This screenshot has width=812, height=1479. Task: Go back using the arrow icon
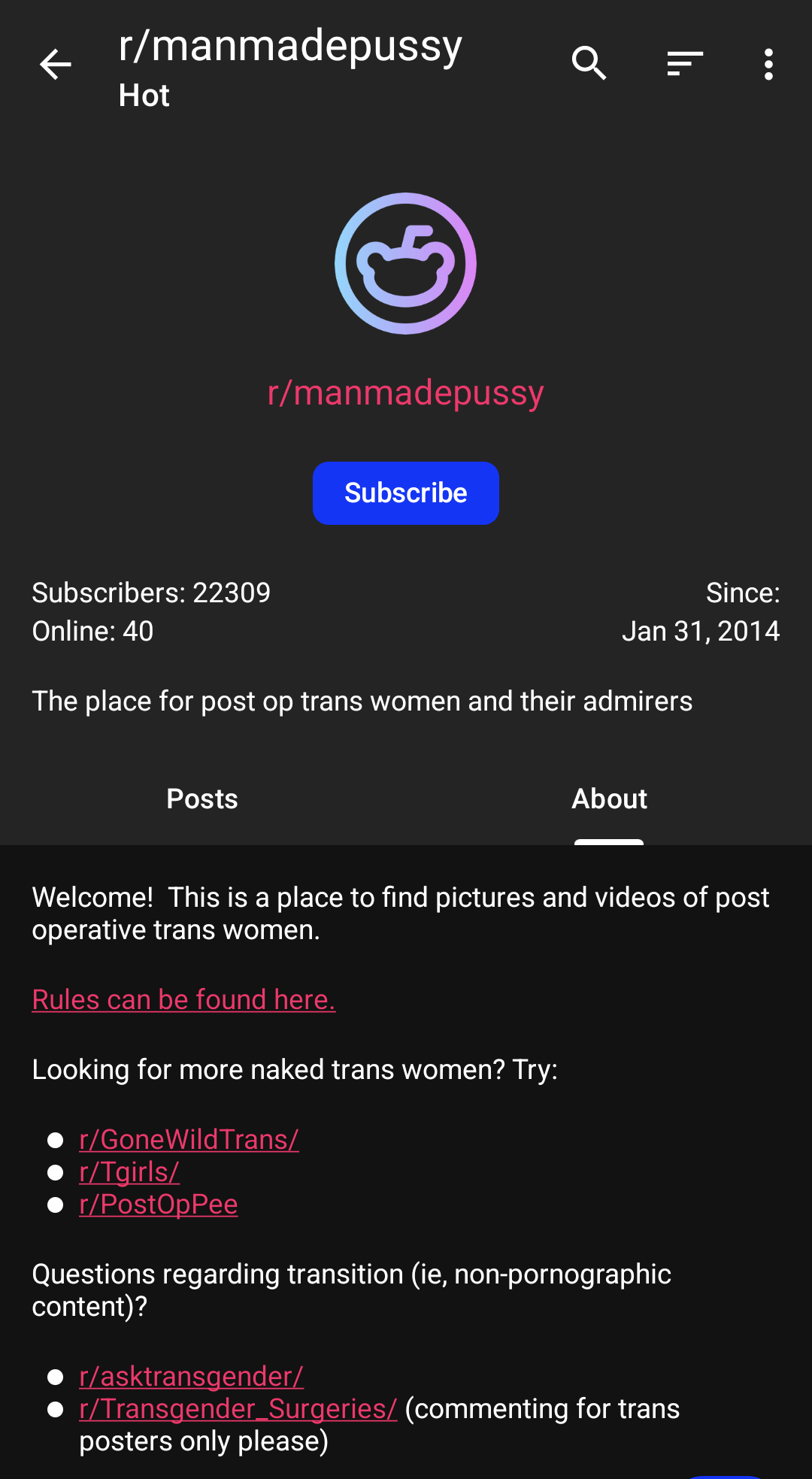point(55,65)
